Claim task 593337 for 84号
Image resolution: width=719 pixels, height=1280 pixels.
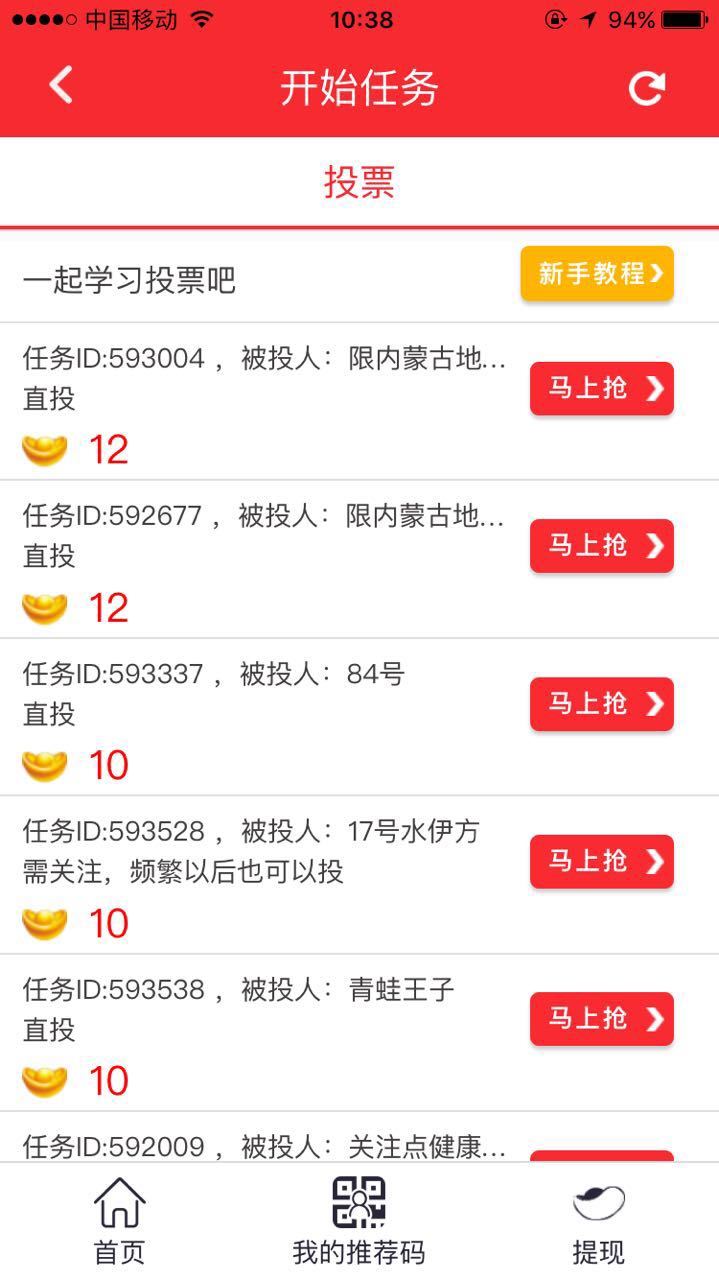(601, 704)
